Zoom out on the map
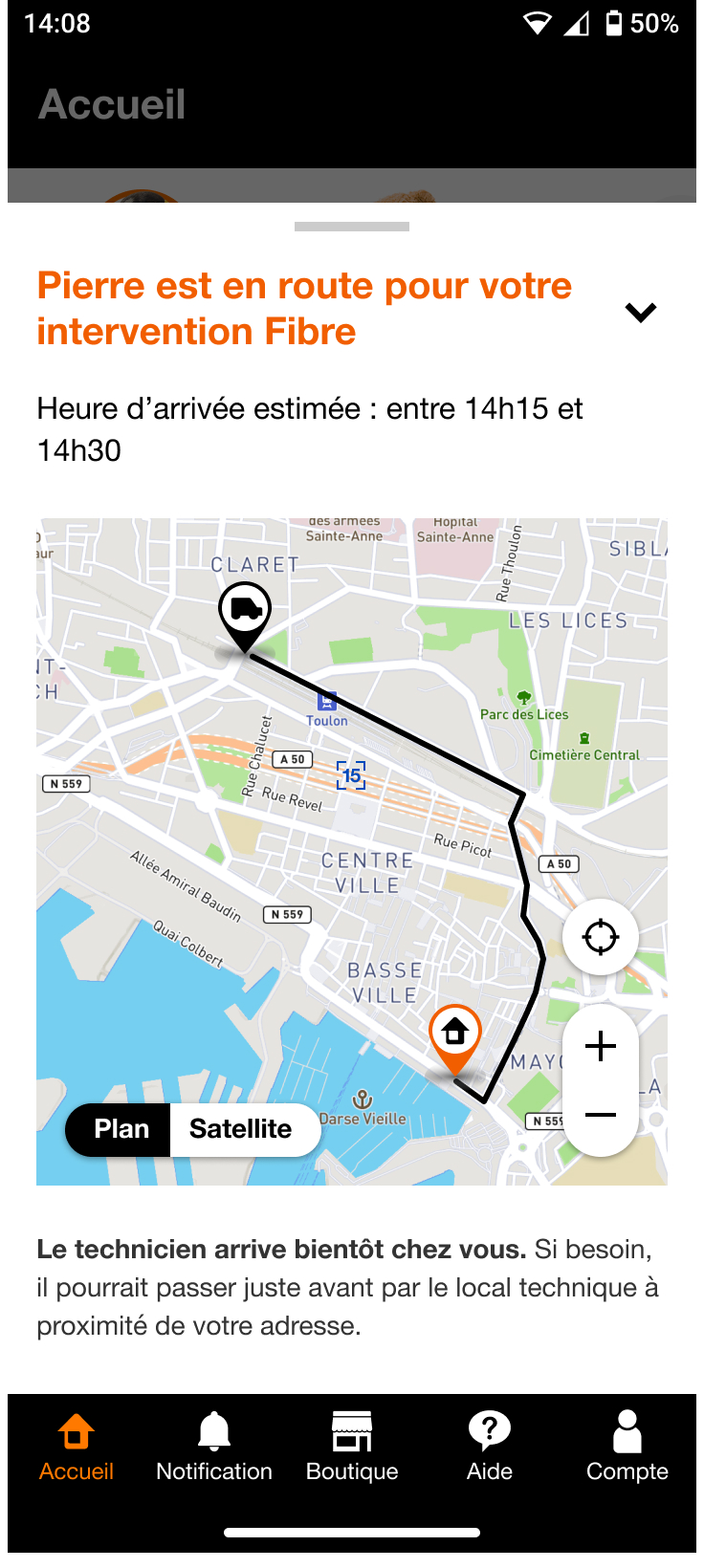 point(601,1115)
